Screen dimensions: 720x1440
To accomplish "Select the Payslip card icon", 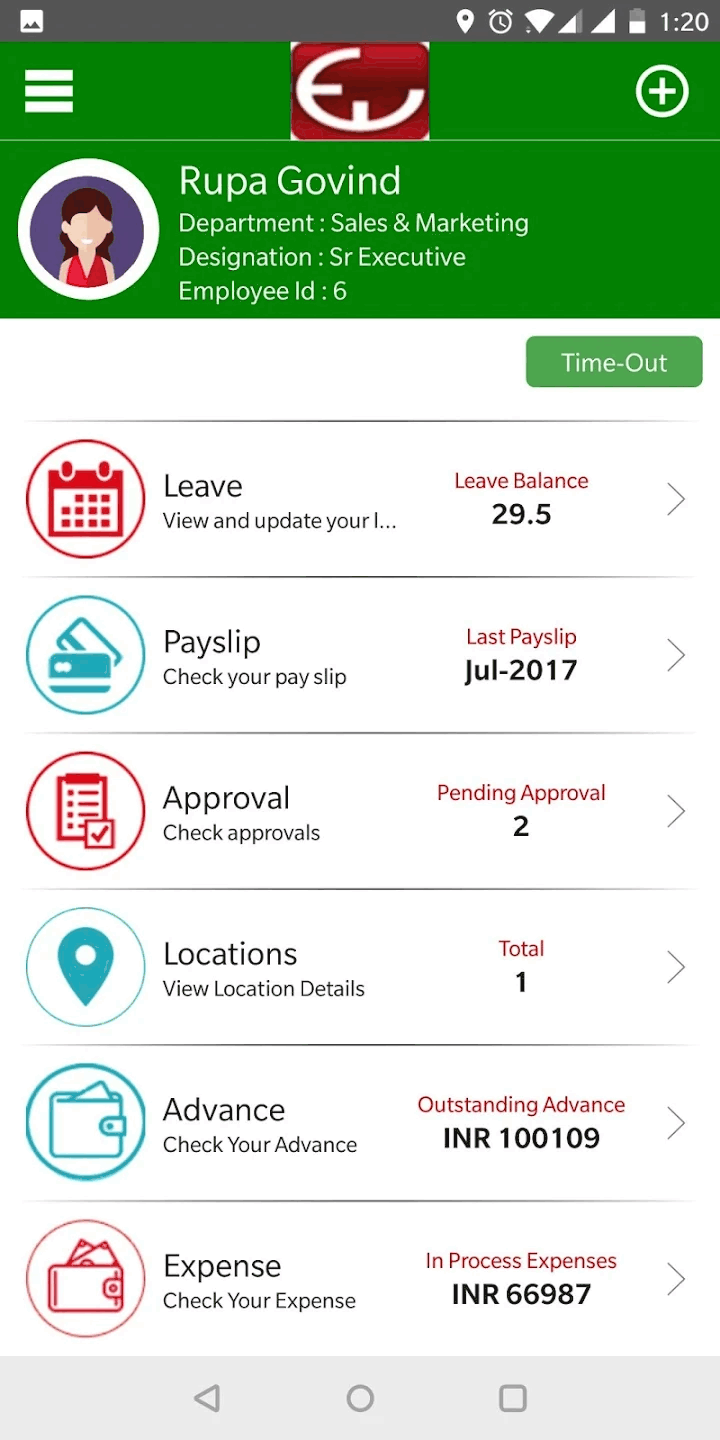I will pos(86,655).
